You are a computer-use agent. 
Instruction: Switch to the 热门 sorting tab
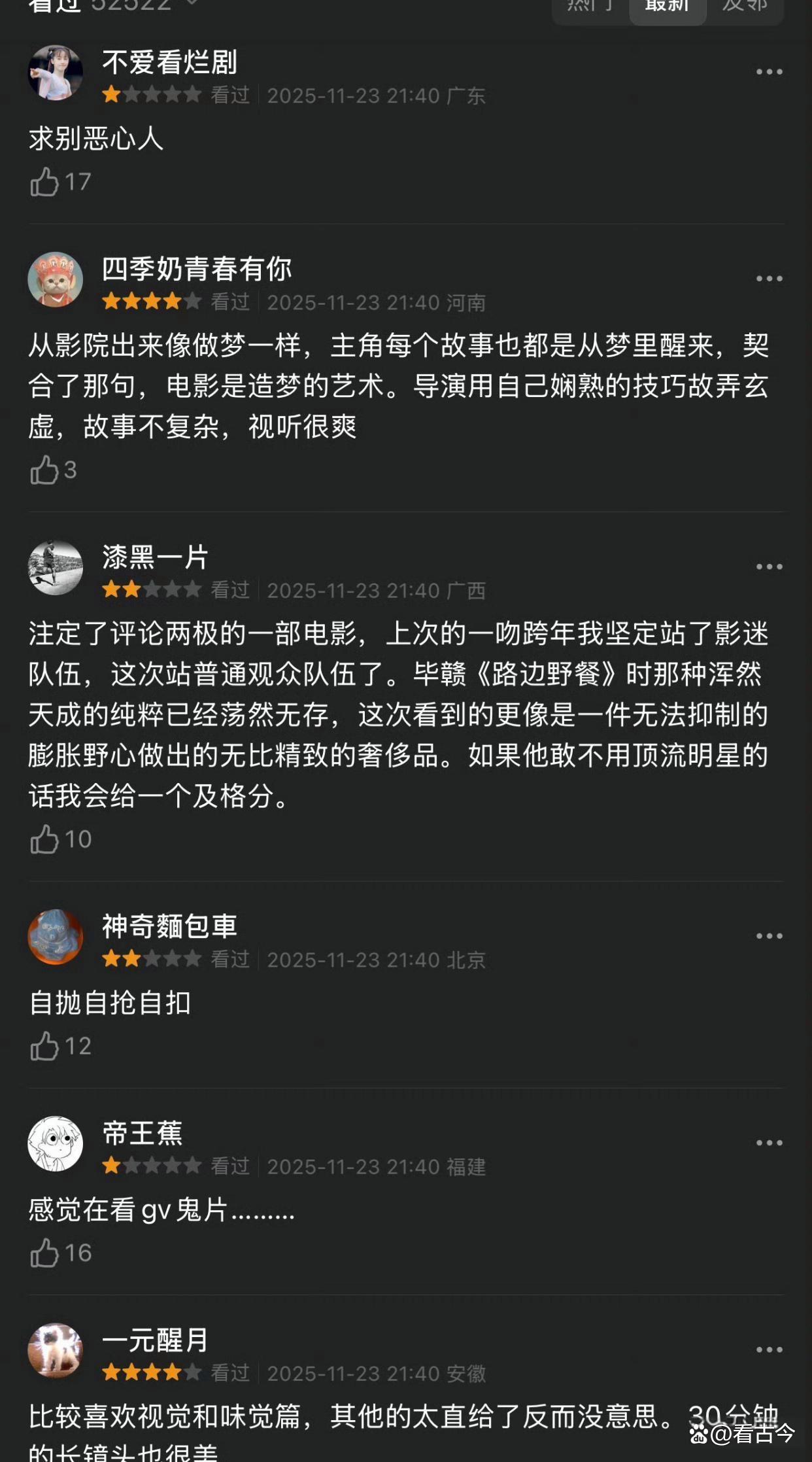590,7
